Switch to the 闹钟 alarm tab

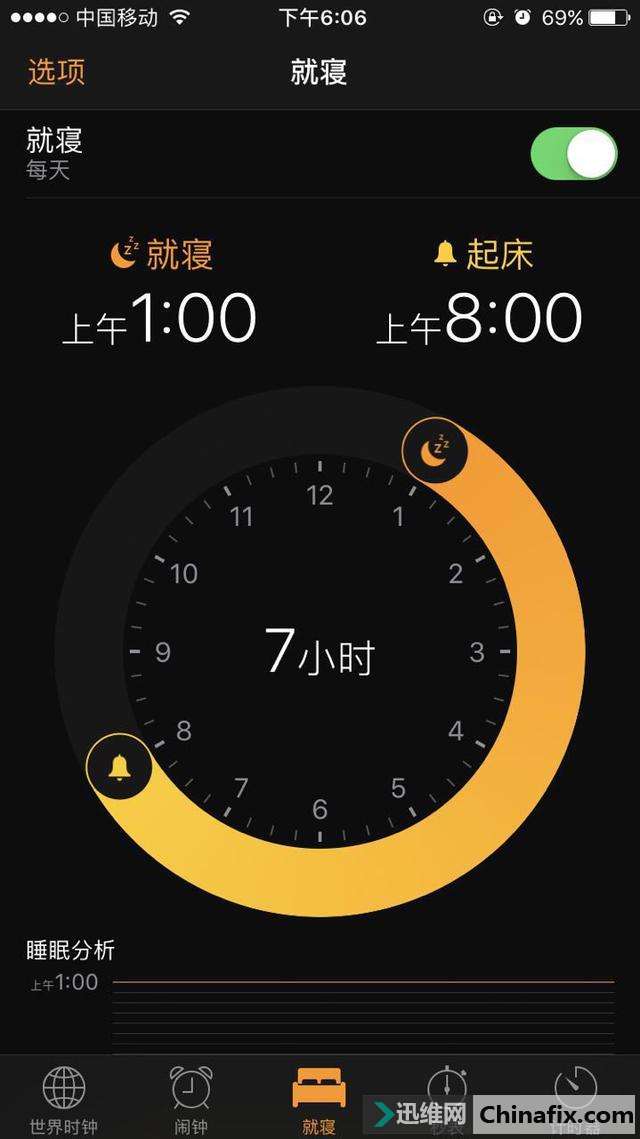click(x=191, y=1099)
